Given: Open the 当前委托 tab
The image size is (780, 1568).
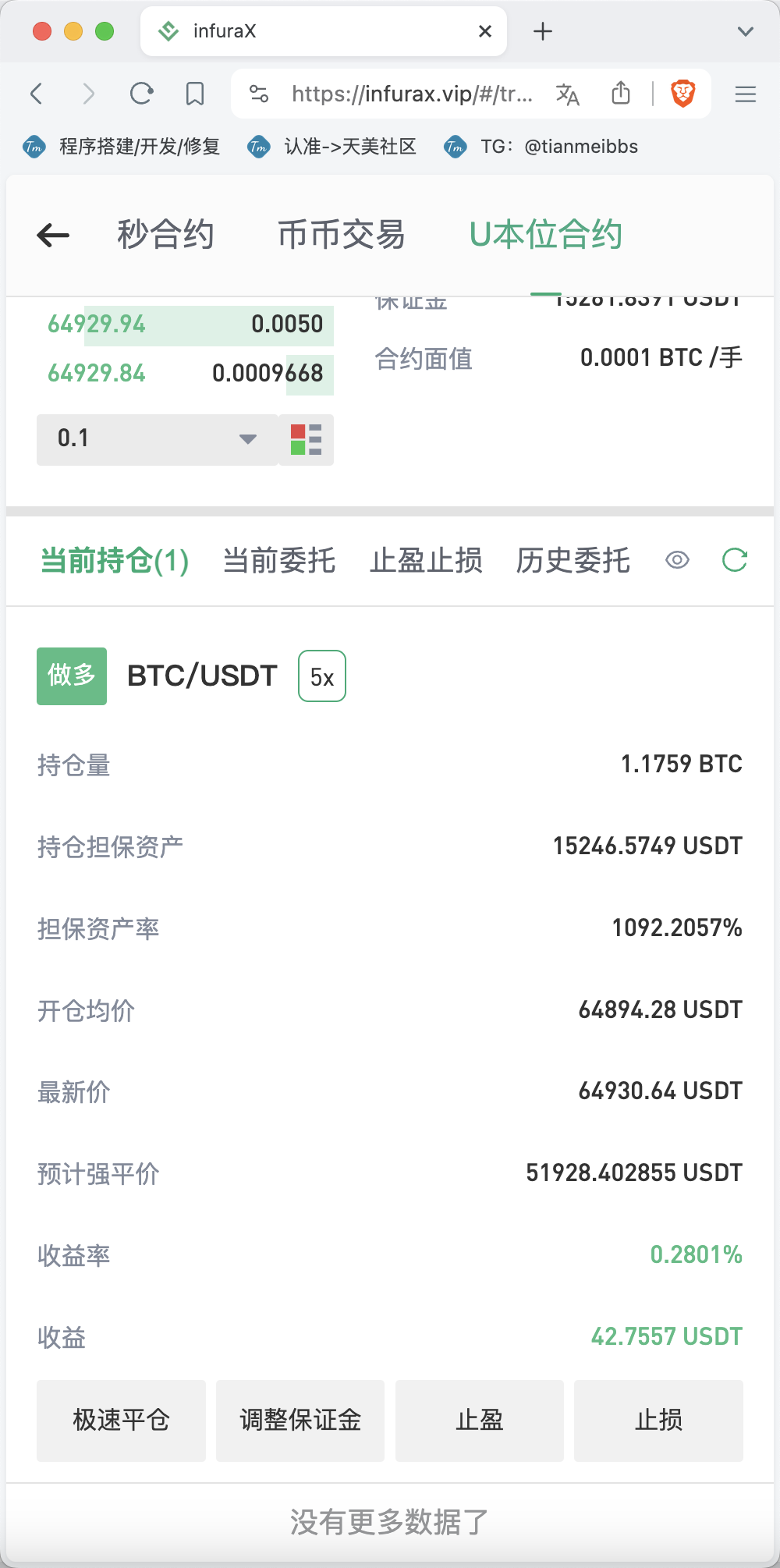Looking at the screenshot, I should 279,561.
